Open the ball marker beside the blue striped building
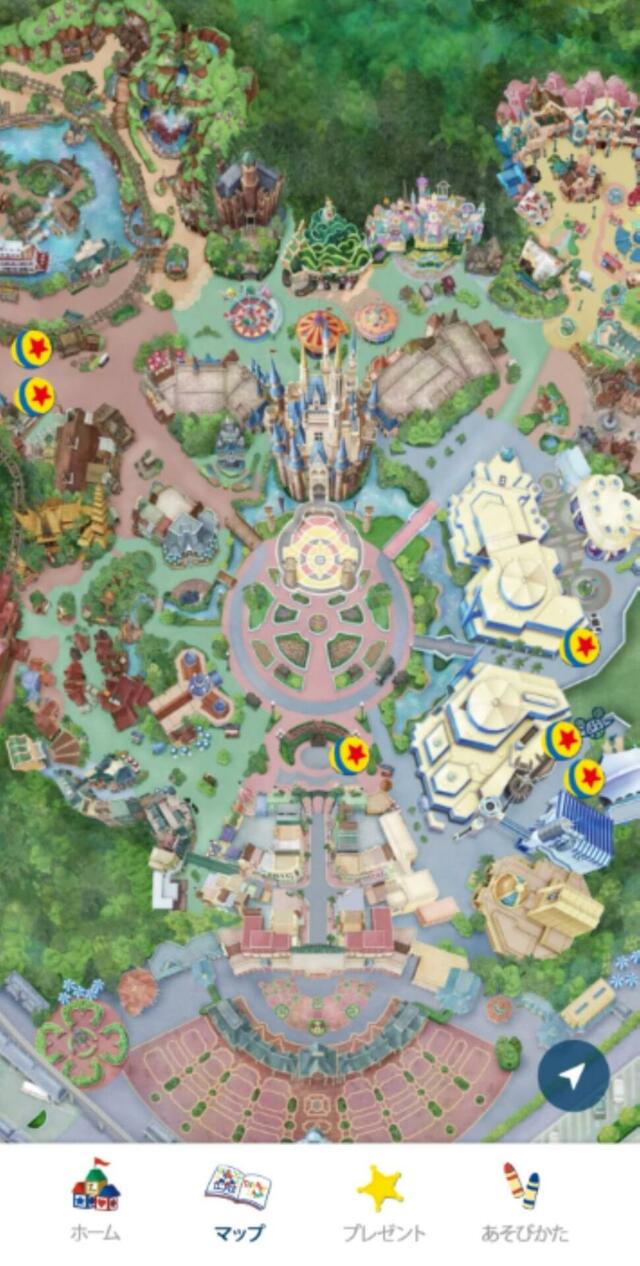Screen dimensions: 640x1266 tap(584, 777)
